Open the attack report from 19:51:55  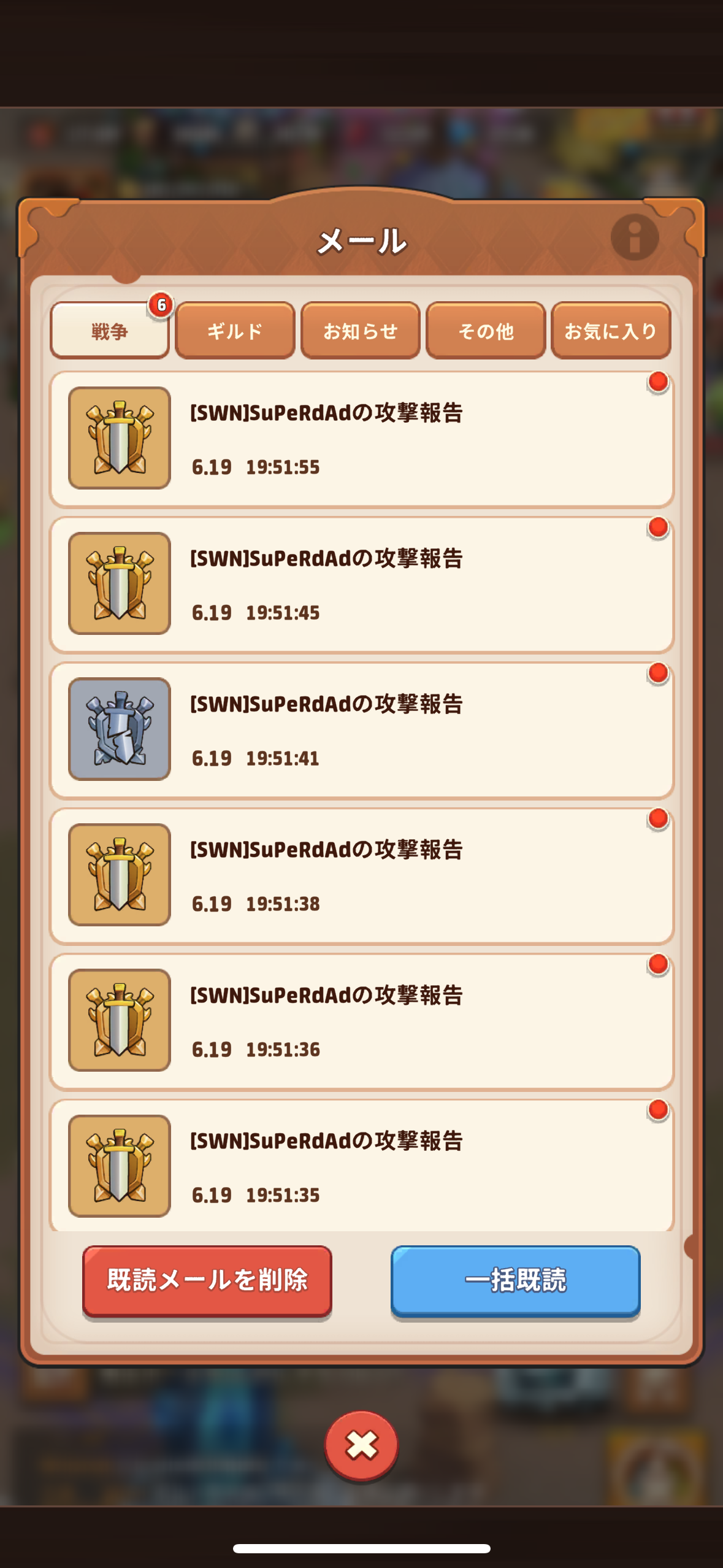361,439
